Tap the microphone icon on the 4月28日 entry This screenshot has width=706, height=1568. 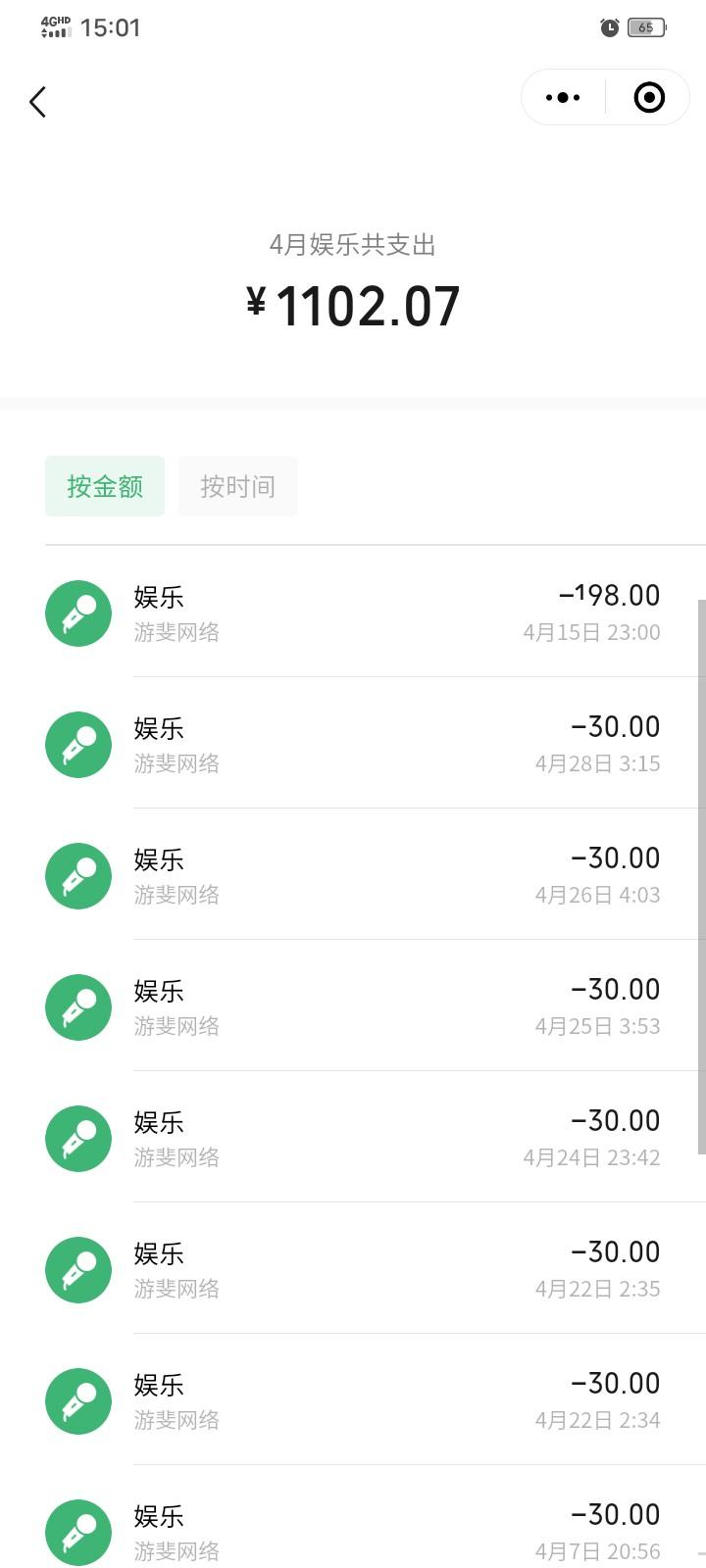point(77,745)
